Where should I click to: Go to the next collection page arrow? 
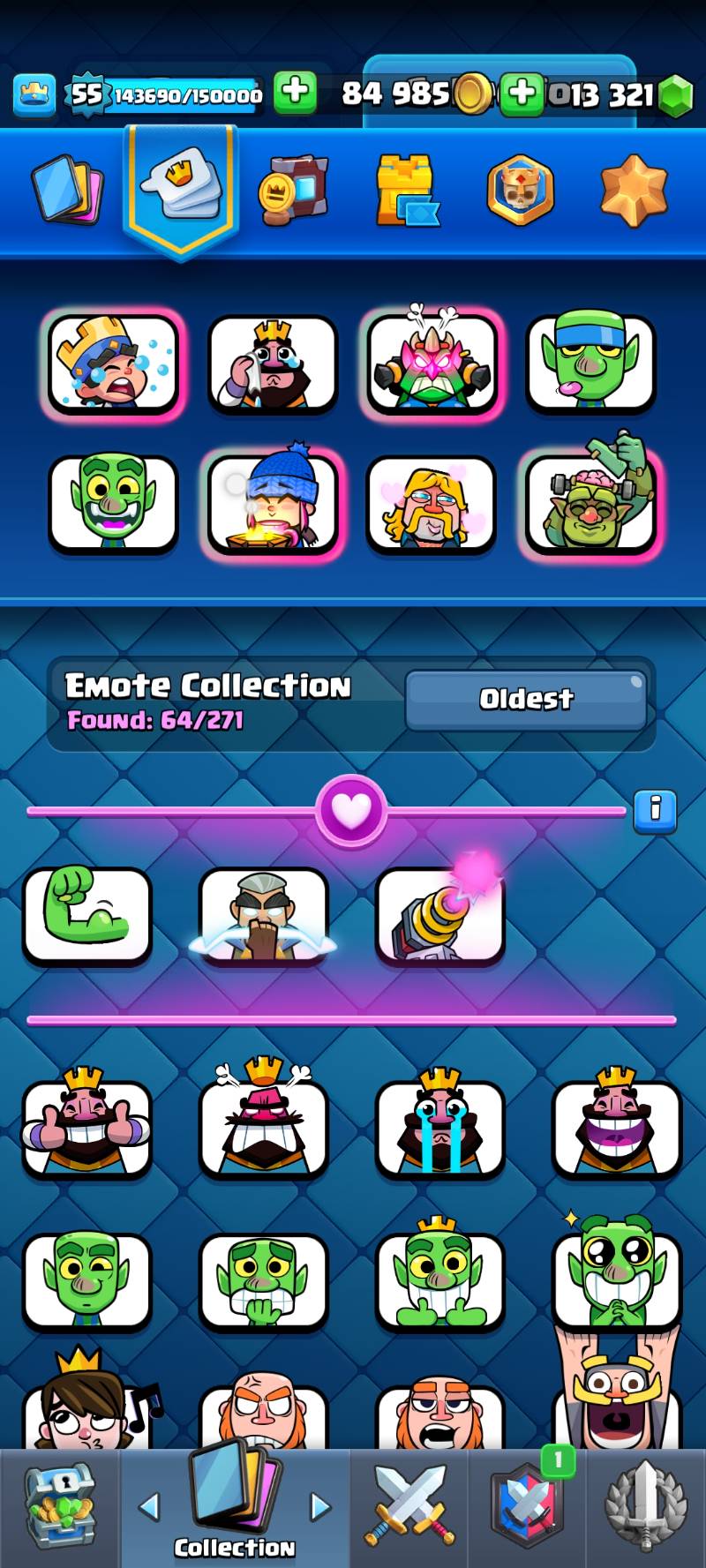tap(319, 1506)
